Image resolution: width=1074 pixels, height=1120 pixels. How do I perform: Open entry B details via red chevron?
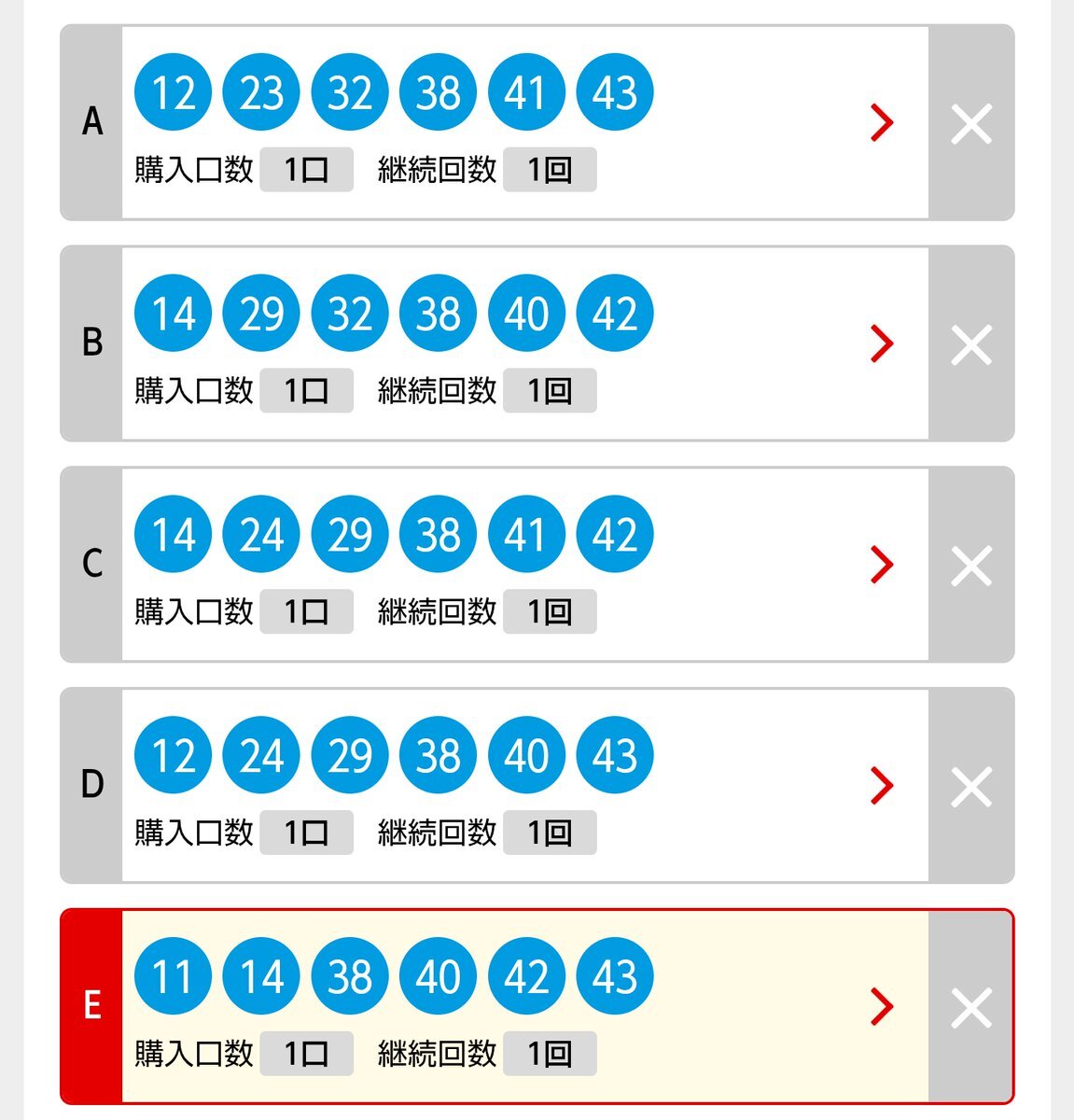[882, 344]
